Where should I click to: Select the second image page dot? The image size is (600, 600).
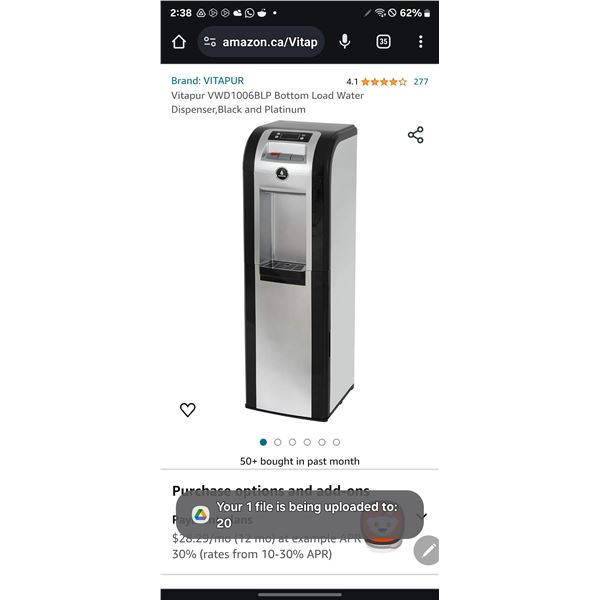click(x=278, y=442)
